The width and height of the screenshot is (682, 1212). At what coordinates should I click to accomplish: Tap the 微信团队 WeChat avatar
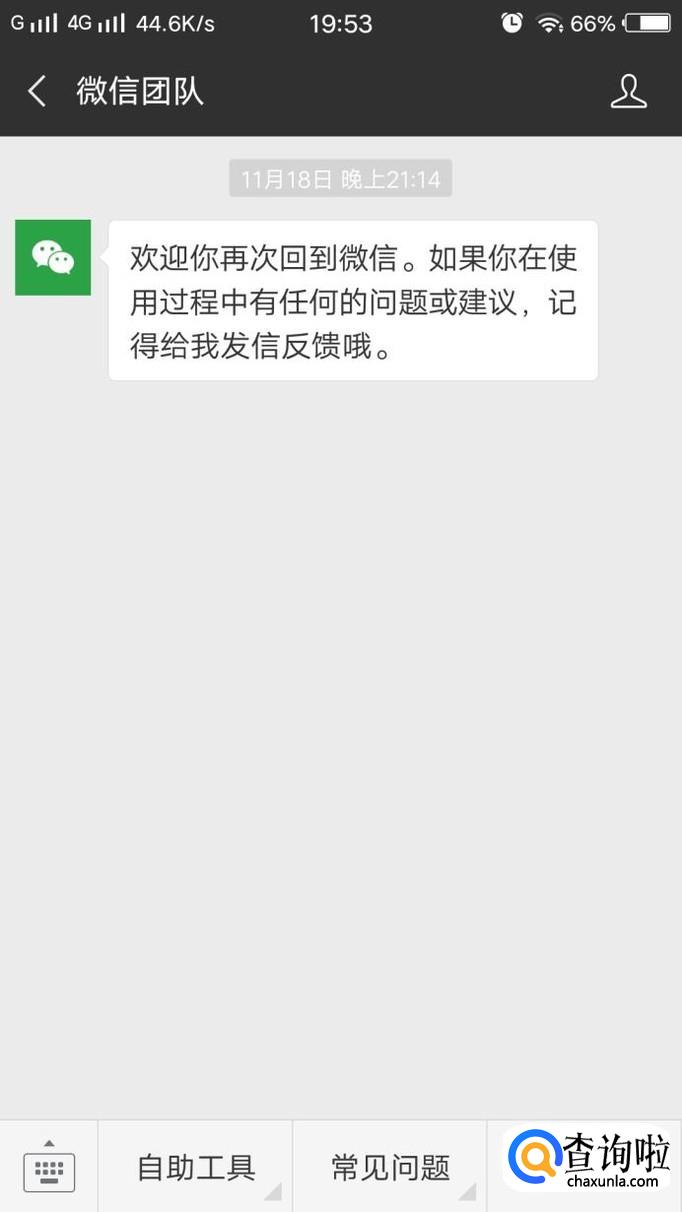point(53,258)
